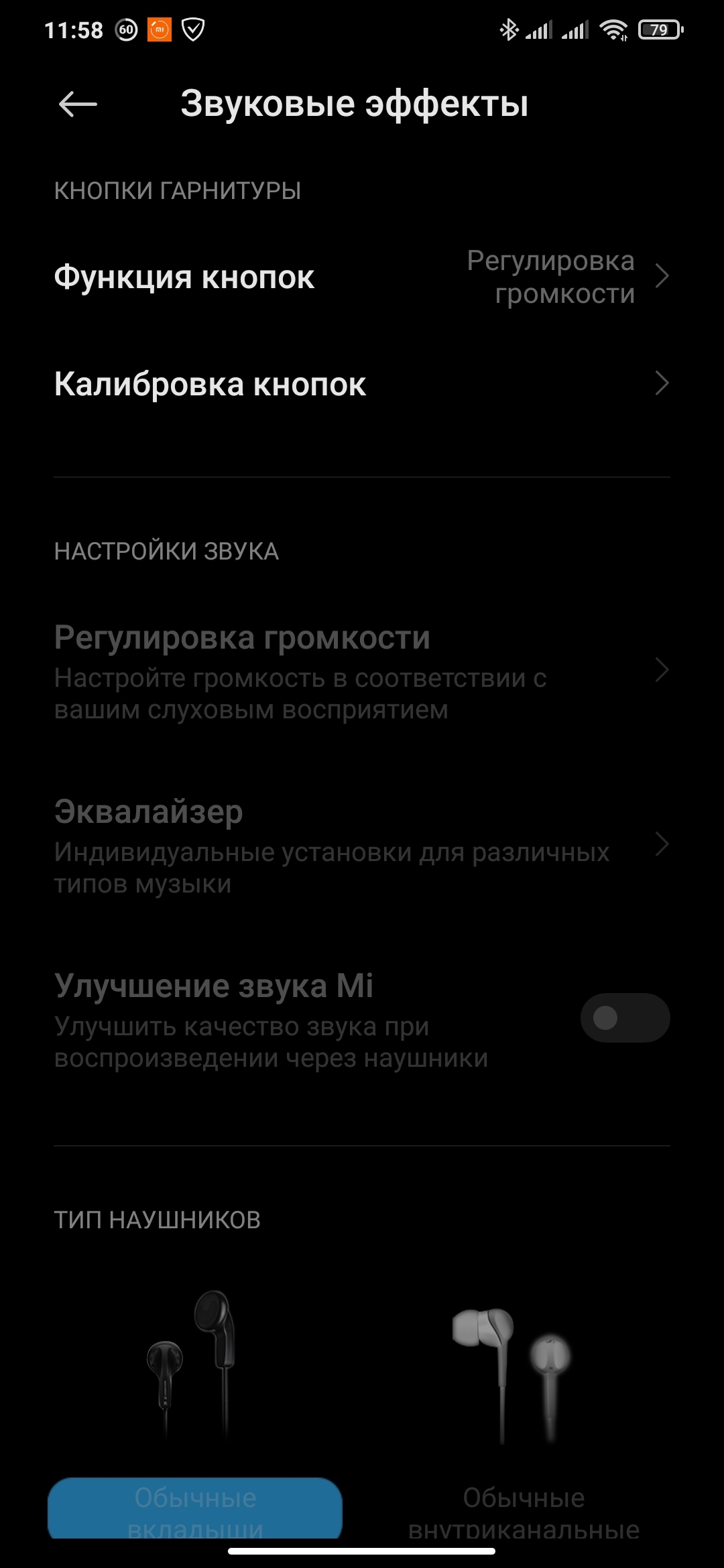Open the Эквалайзер settings
Screen dimensions: 724x1568
pyautogui.click(x=362, y=846)
